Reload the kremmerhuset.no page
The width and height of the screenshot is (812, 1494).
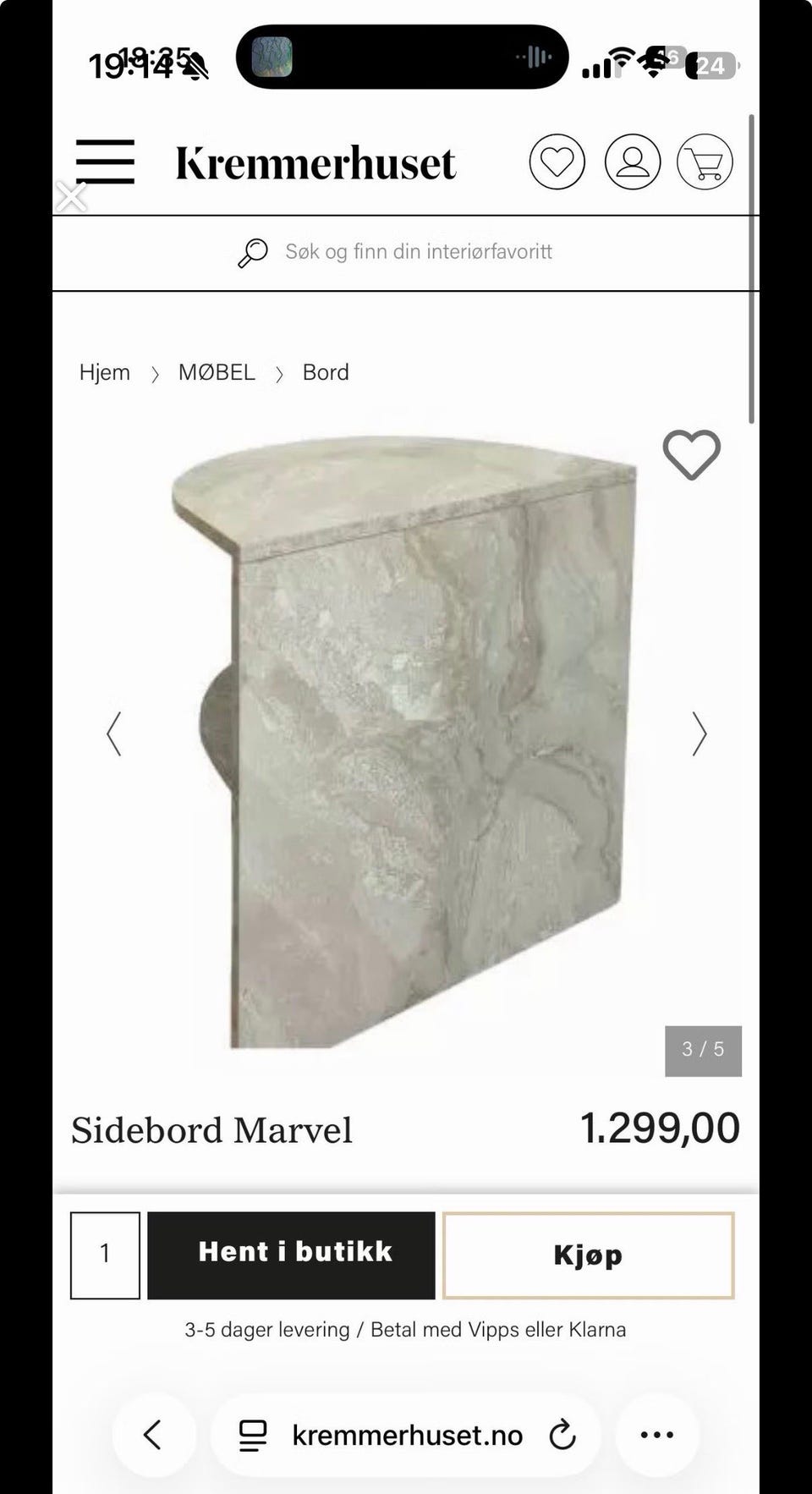562,1435
